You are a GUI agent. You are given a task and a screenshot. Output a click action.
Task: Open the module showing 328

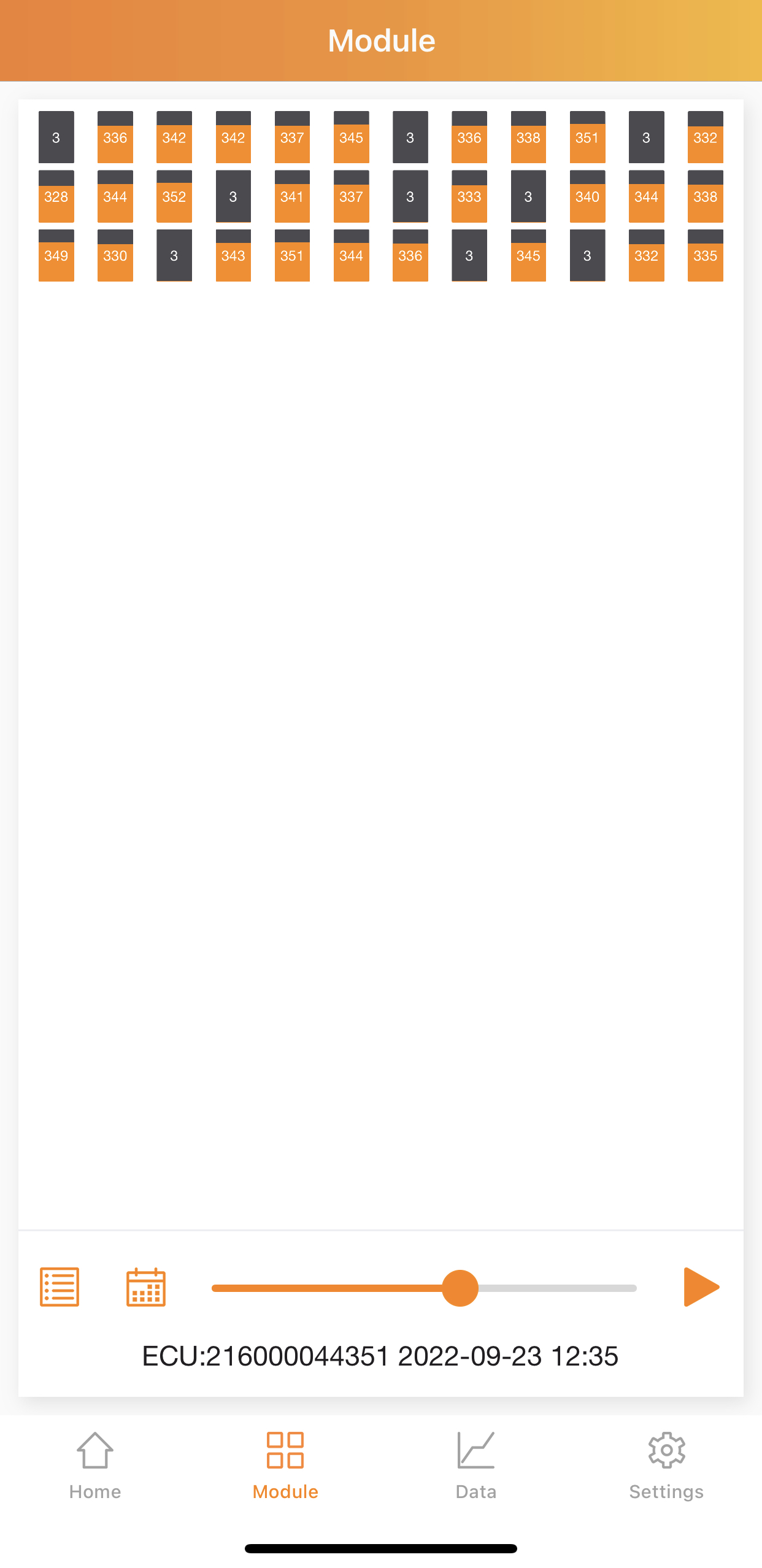click(56, 196)
